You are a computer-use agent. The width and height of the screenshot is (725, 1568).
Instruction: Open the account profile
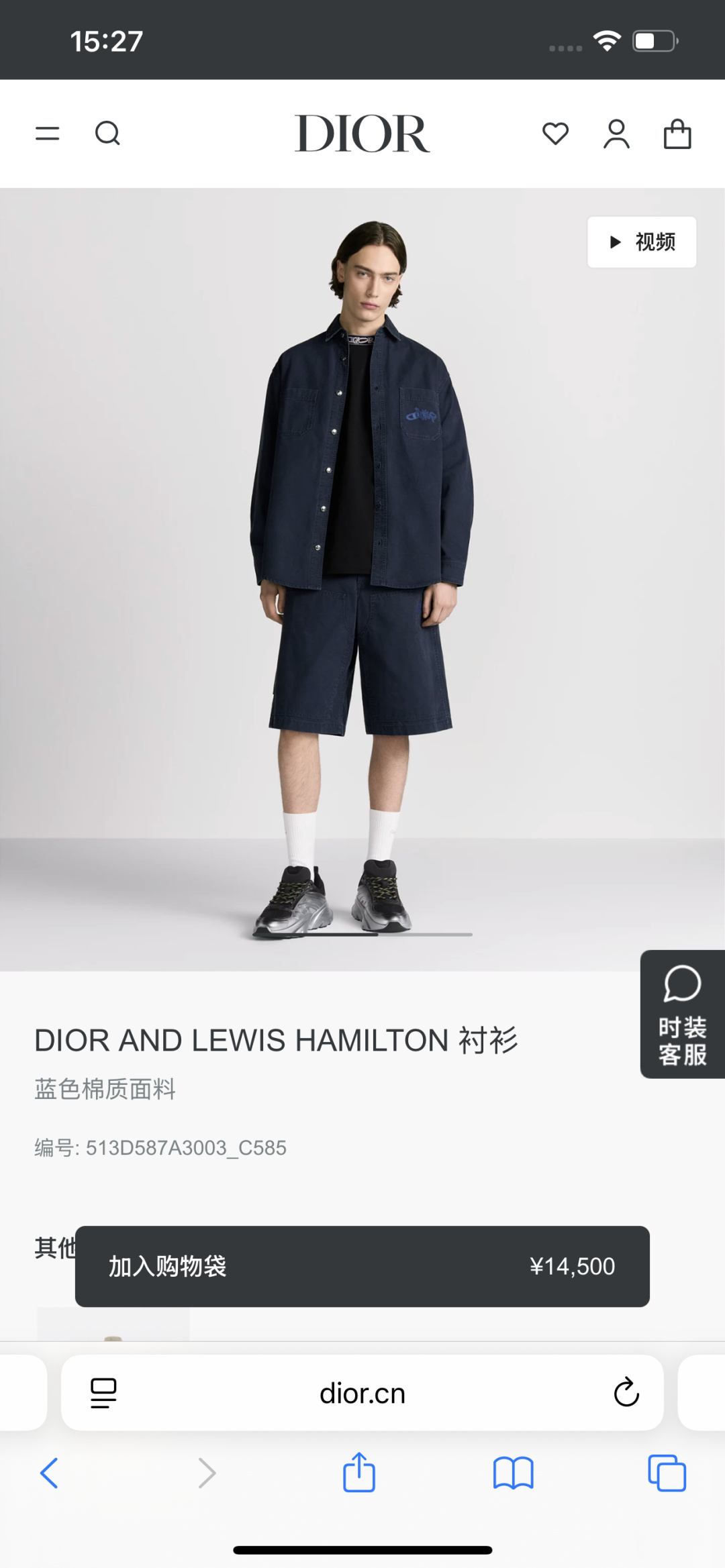coord(616,134)
